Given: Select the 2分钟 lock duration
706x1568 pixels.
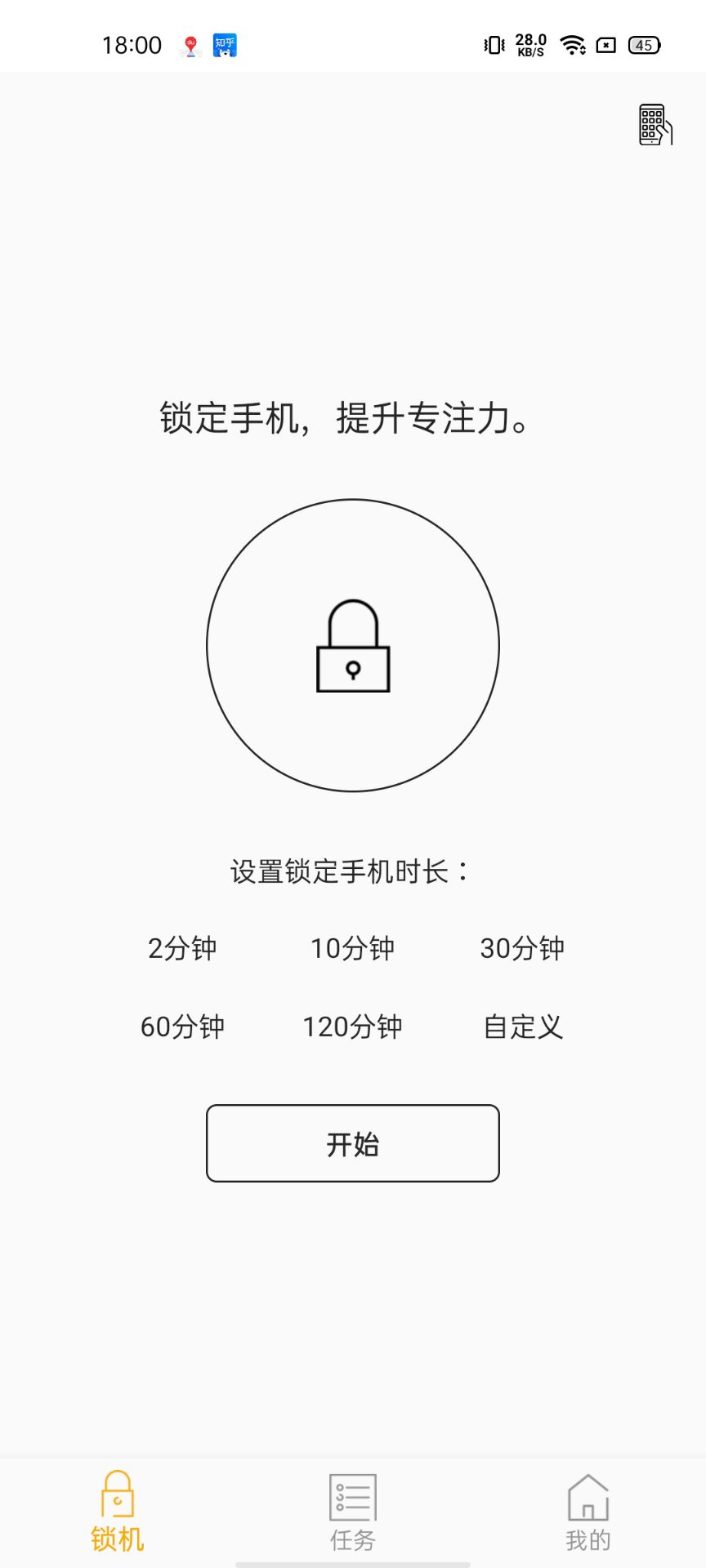Looking at the screenshot, I should pyautogui.click(x=182, y=948).
